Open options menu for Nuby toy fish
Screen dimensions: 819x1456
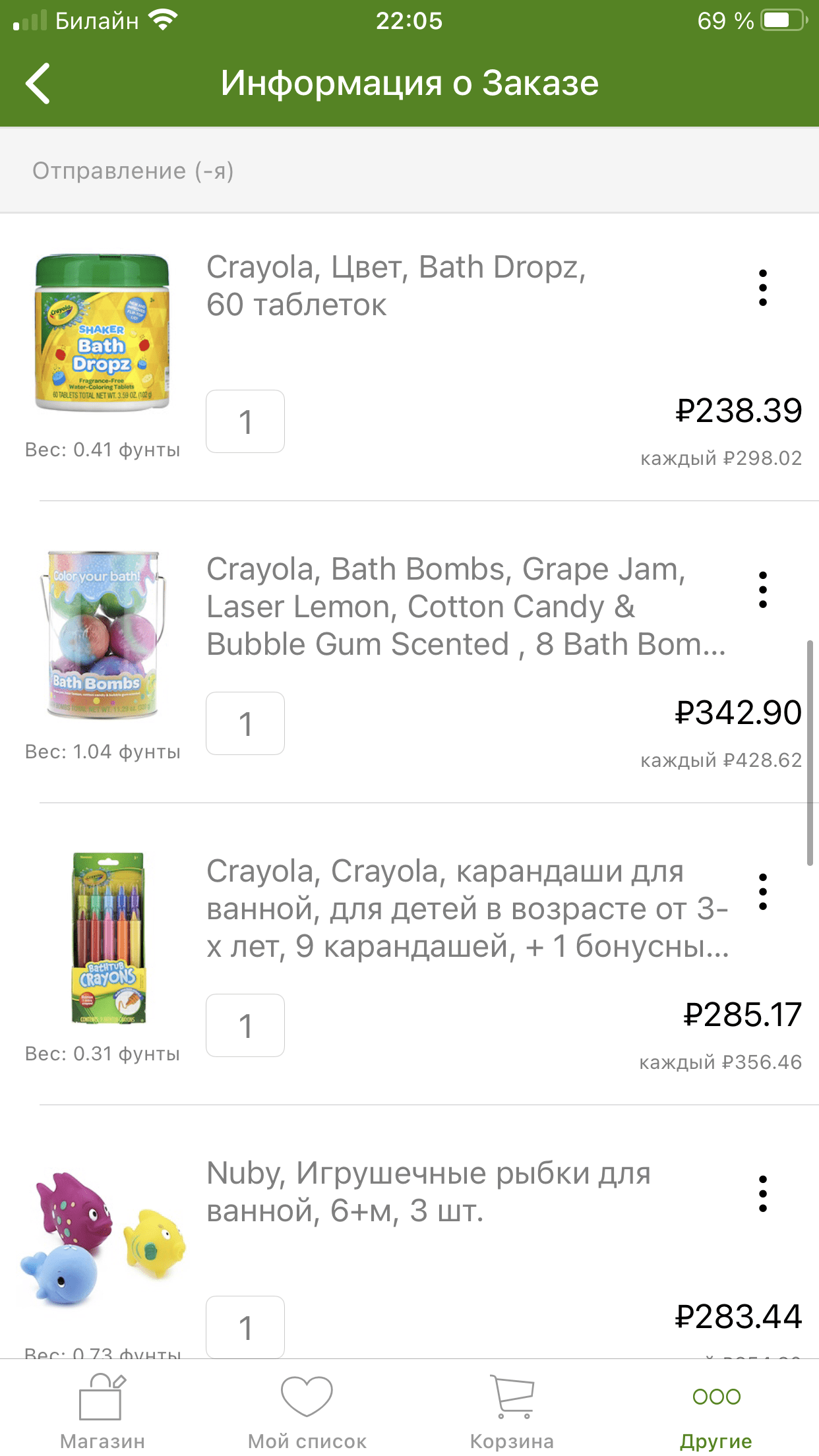(762, 1194)
